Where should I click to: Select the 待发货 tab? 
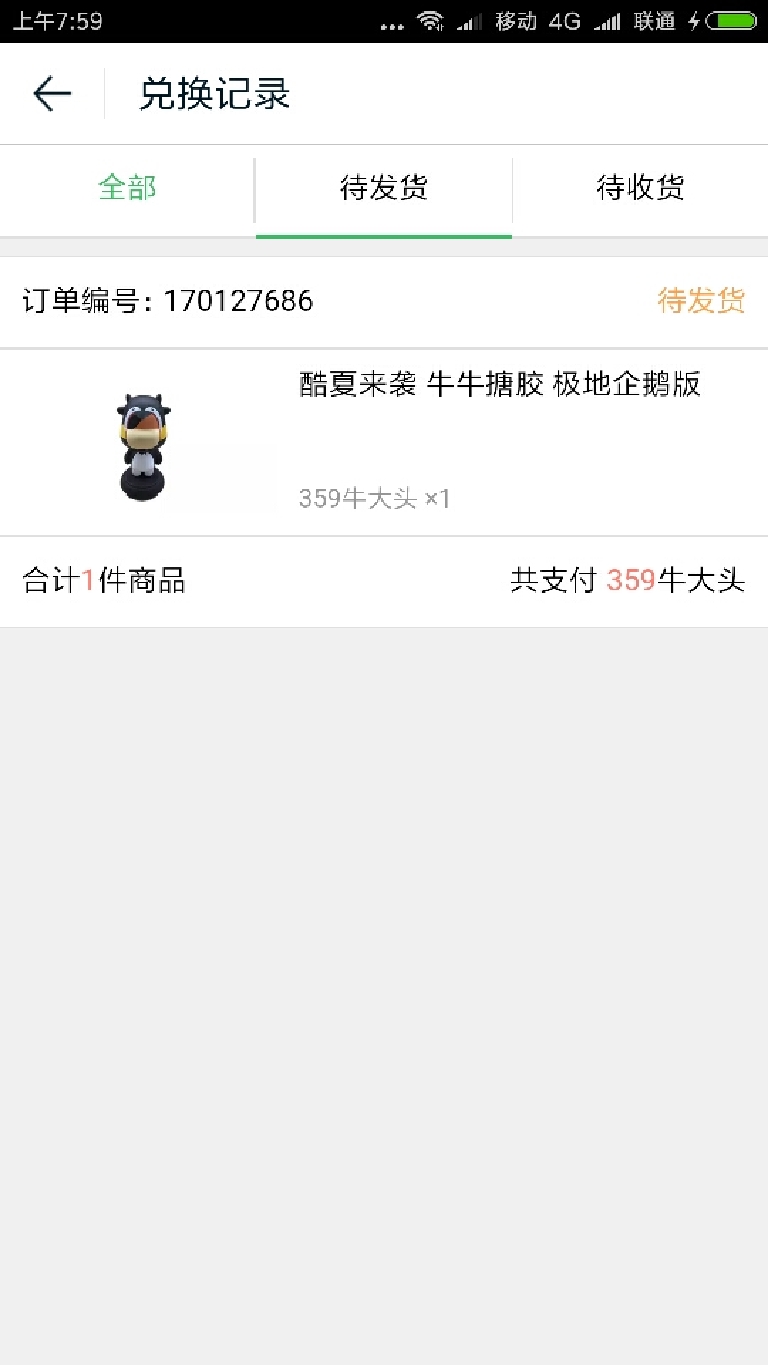coord(384,188)
